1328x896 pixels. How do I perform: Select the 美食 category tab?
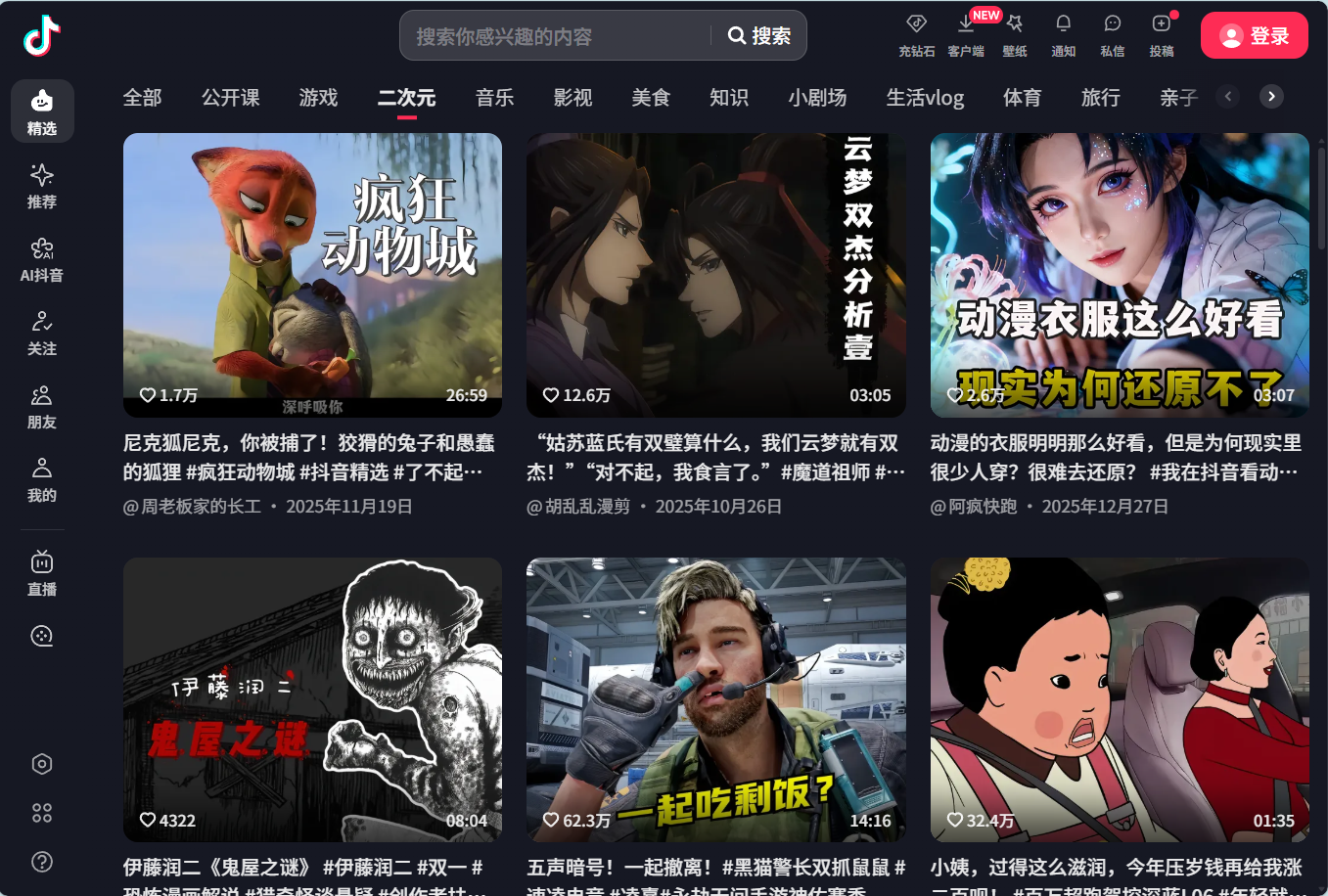coord(651,98)
